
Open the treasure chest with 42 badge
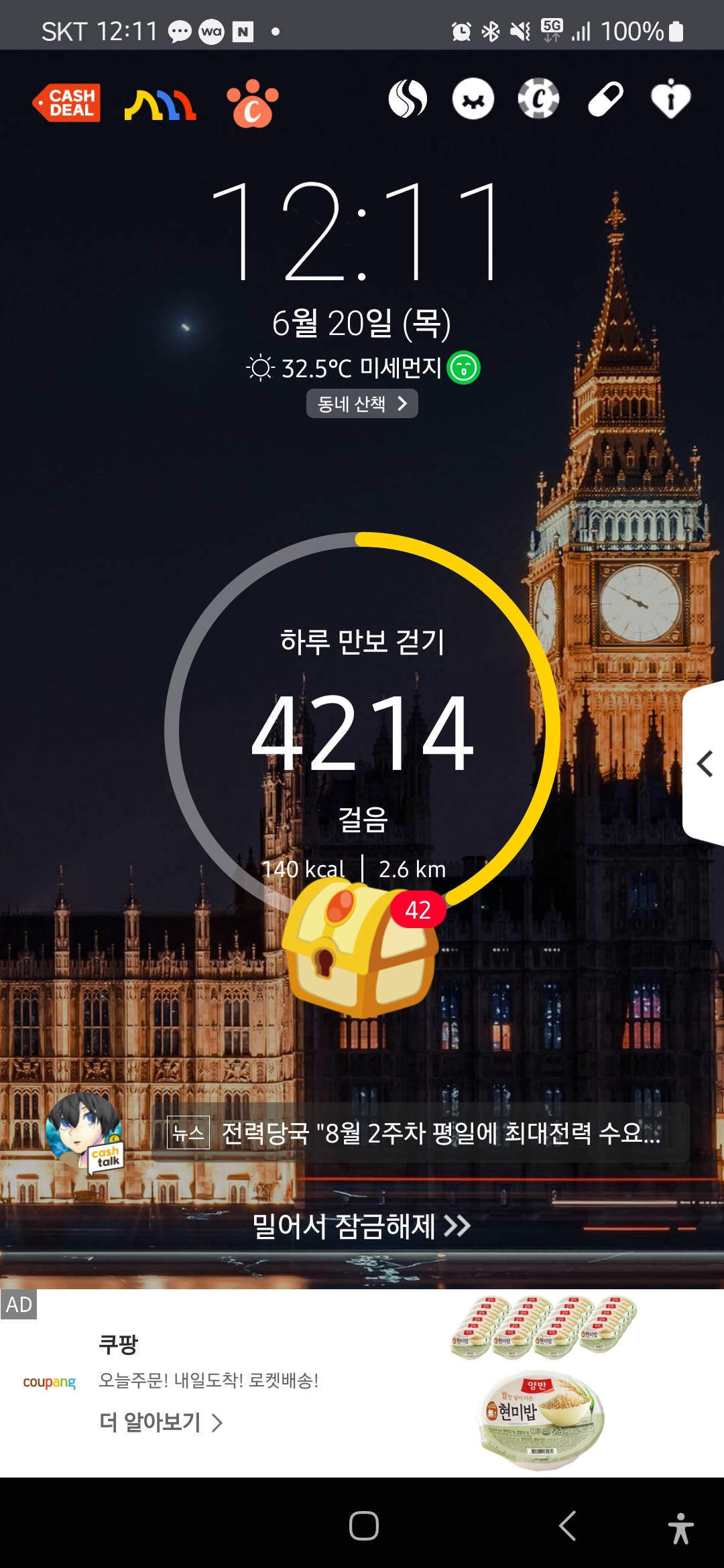360,948
